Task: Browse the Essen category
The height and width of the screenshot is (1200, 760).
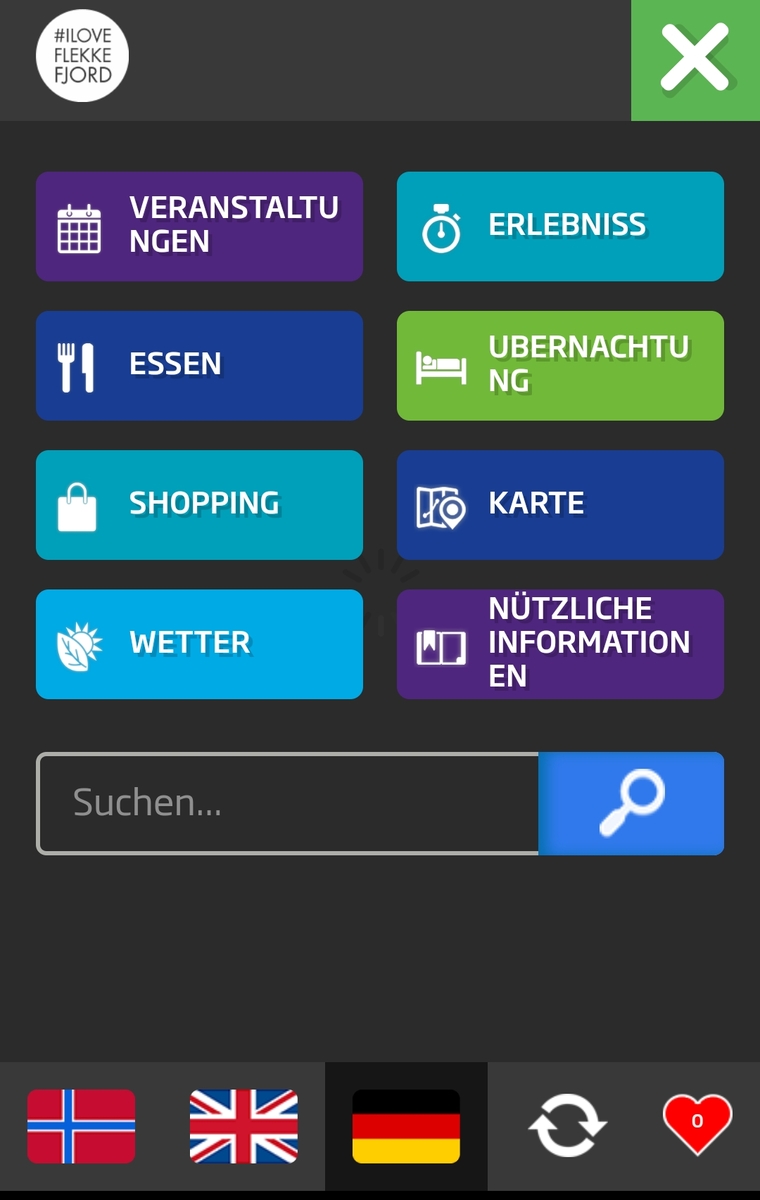Action: coord(199,365)
